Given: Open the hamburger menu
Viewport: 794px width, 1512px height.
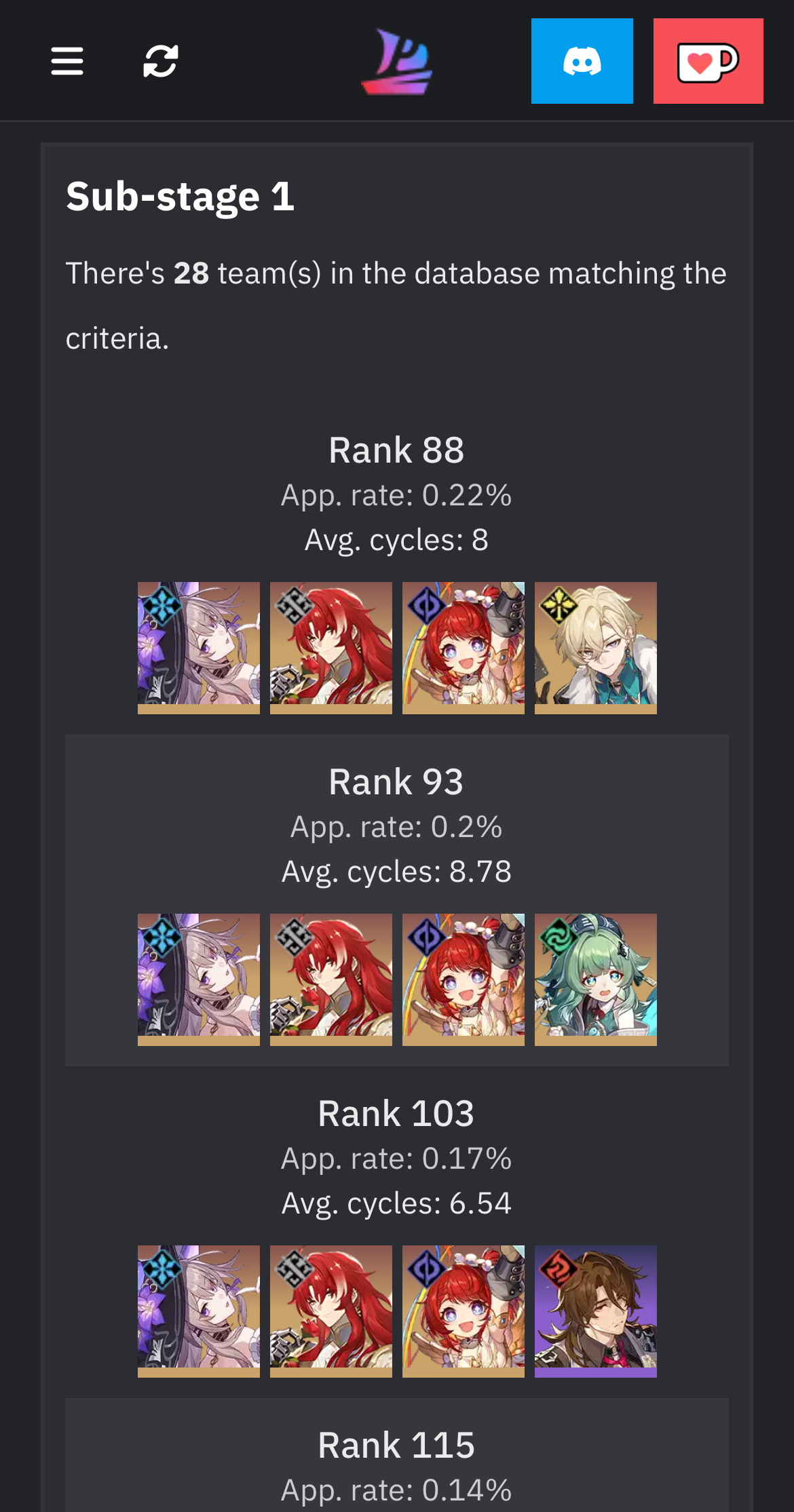Looking at the screenshot, I should pos(67,61).
